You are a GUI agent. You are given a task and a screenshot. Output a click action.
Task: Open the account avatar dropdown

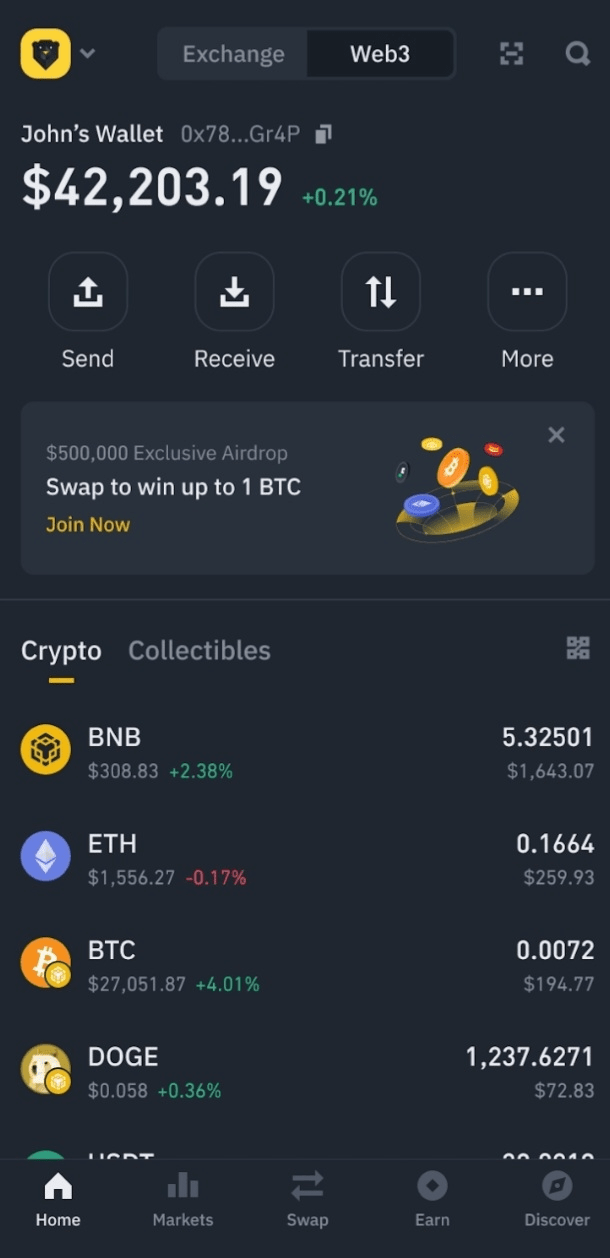[58, 53]
